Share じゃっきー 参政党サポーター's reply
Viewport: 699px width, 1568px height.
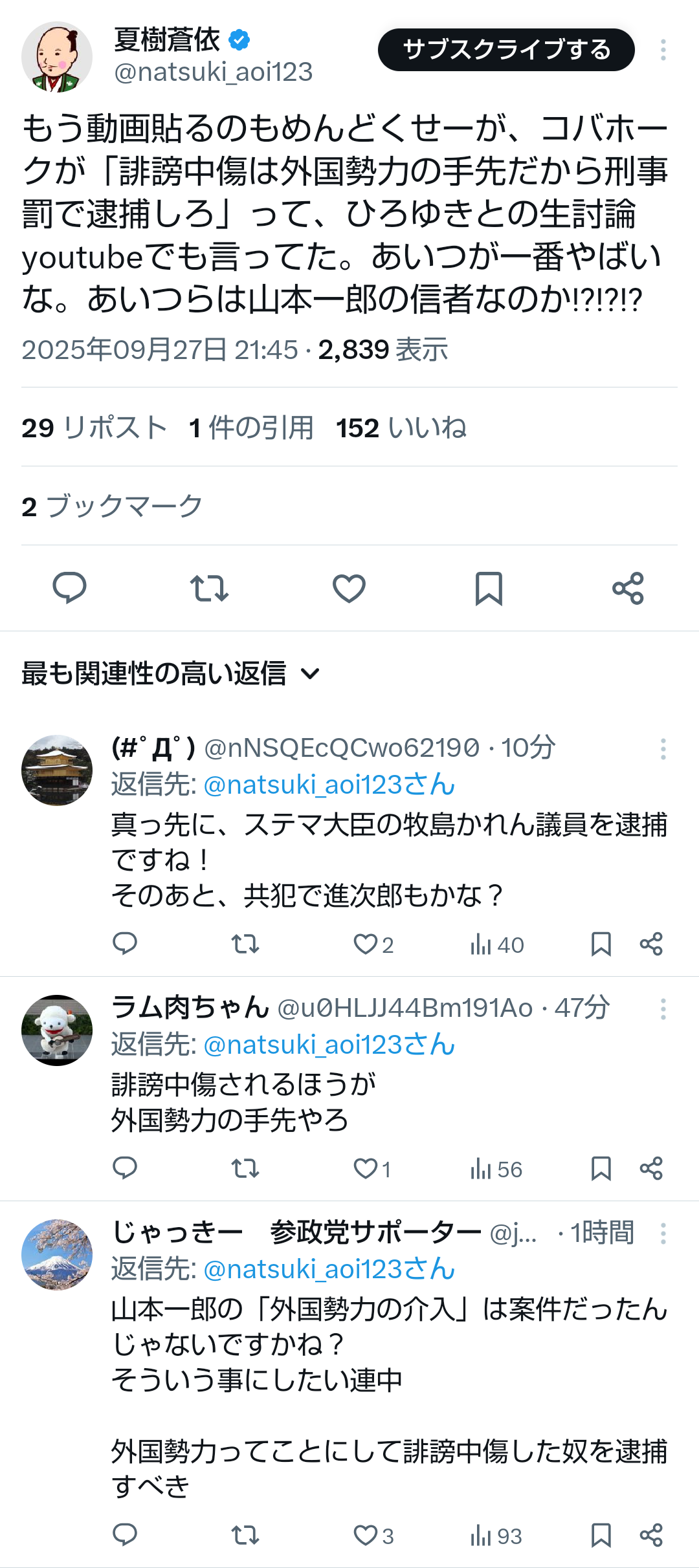pyautogui.click(x=651, y=1534)
